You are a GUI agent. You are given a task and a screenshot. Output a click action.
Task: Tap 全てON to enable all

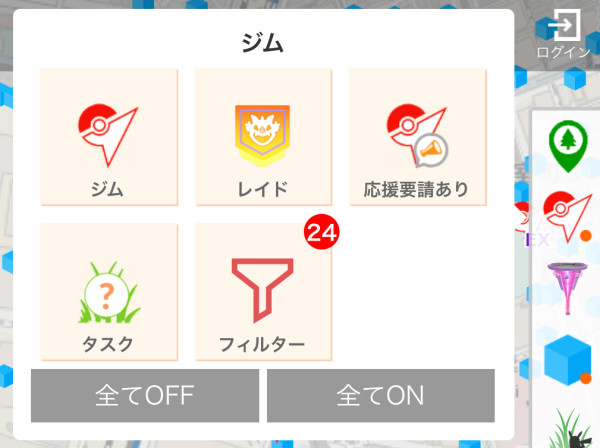point(380,395)
